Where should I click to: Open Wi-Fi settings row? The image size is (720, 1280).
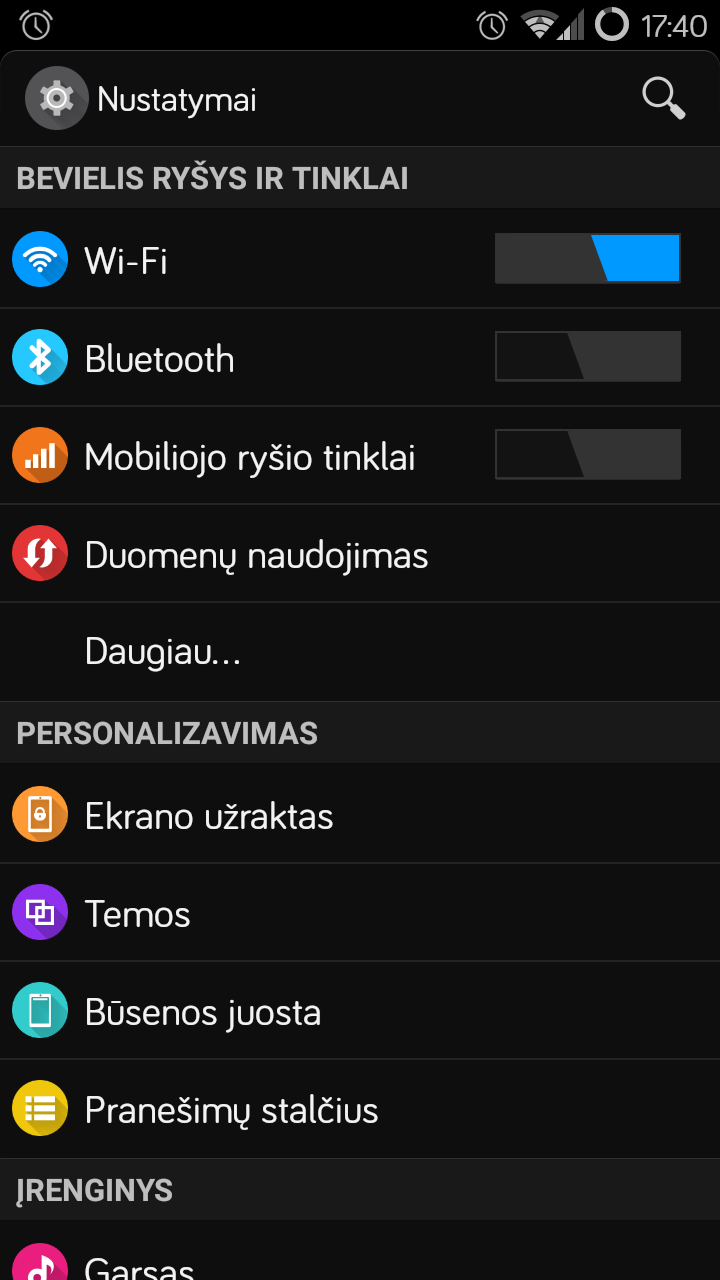(x=360, y=259)
